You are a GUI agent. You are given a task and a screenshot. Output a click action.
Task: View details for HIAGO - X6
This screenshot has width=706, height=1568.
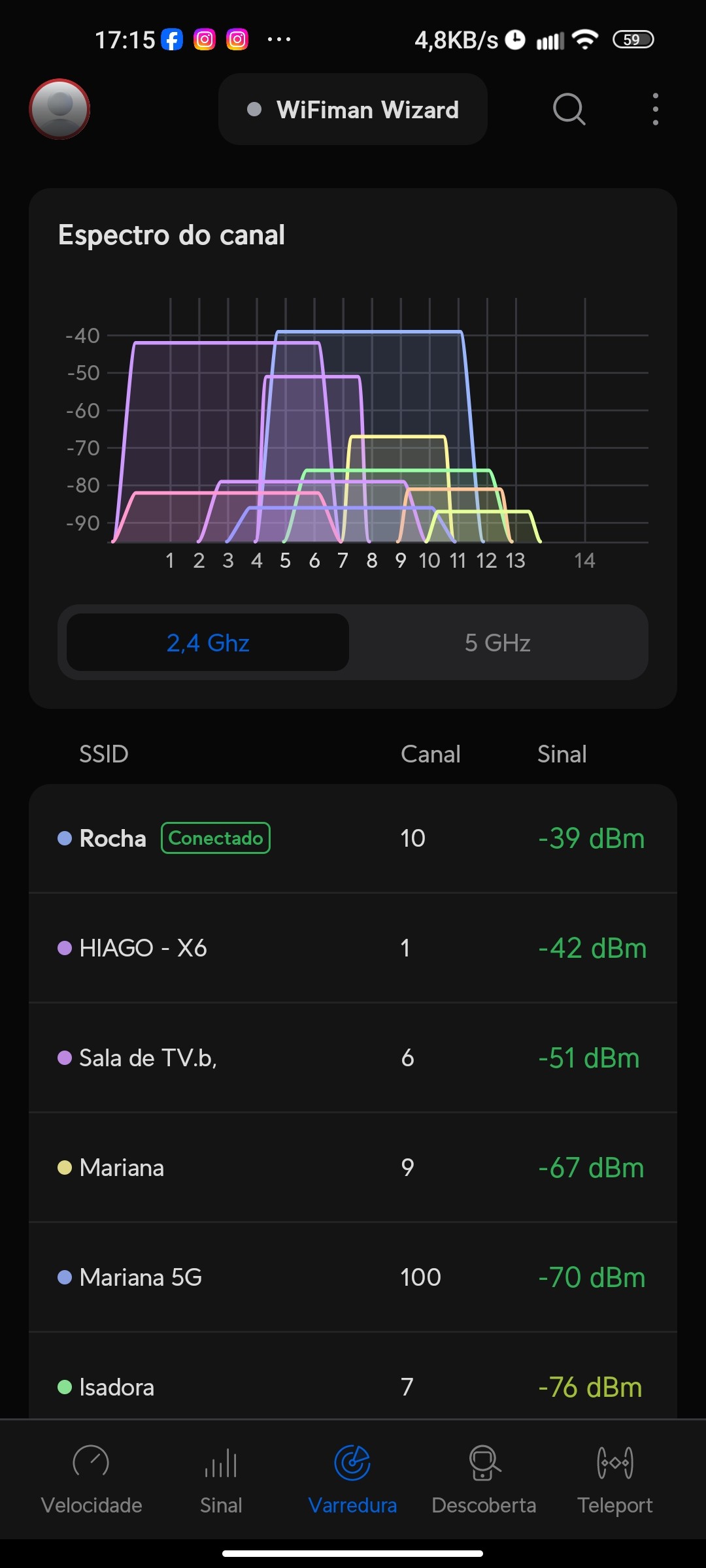click(353, 948)
